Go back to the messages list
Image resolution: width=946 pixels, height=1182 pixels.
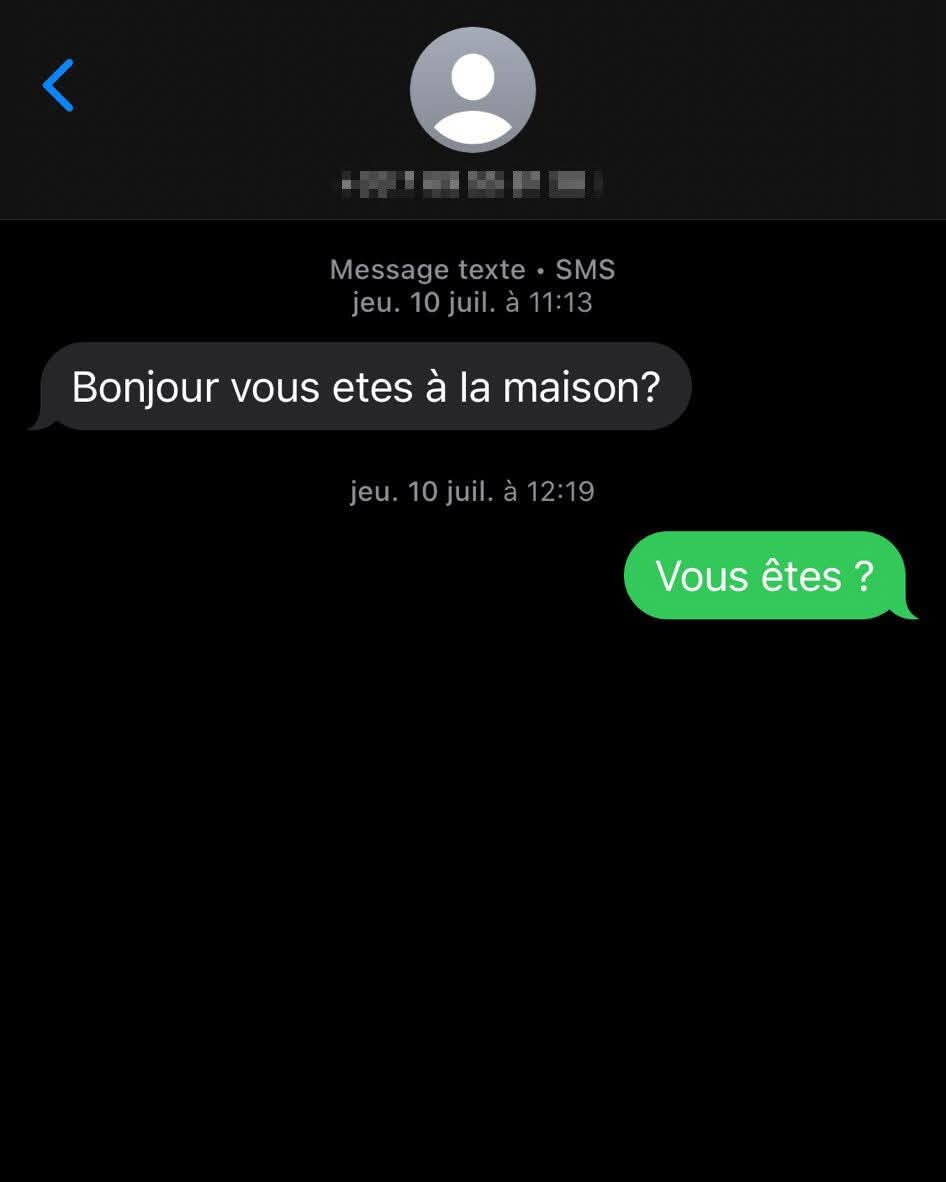coord(58,86)
